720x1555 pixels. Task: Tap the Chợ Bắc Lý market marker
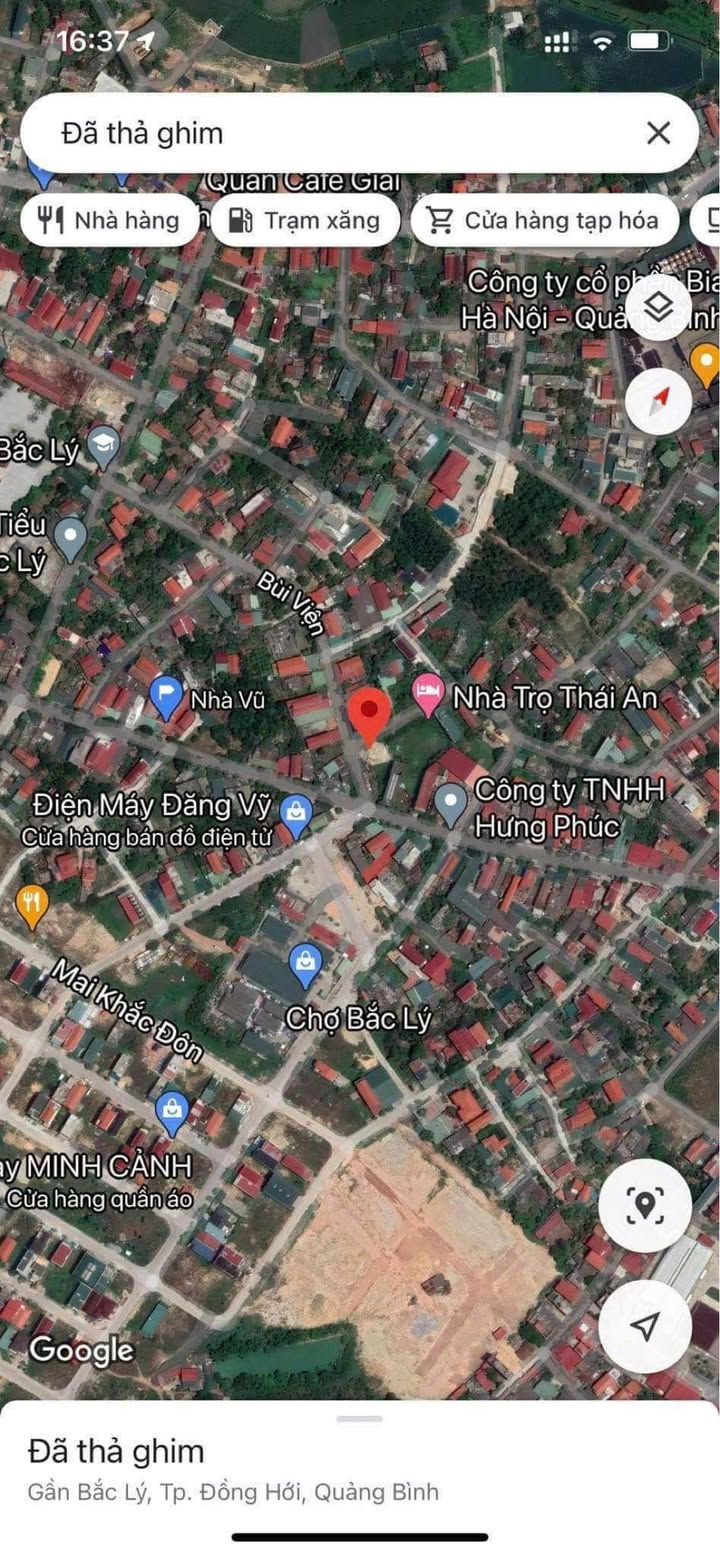tap(305, 965)
